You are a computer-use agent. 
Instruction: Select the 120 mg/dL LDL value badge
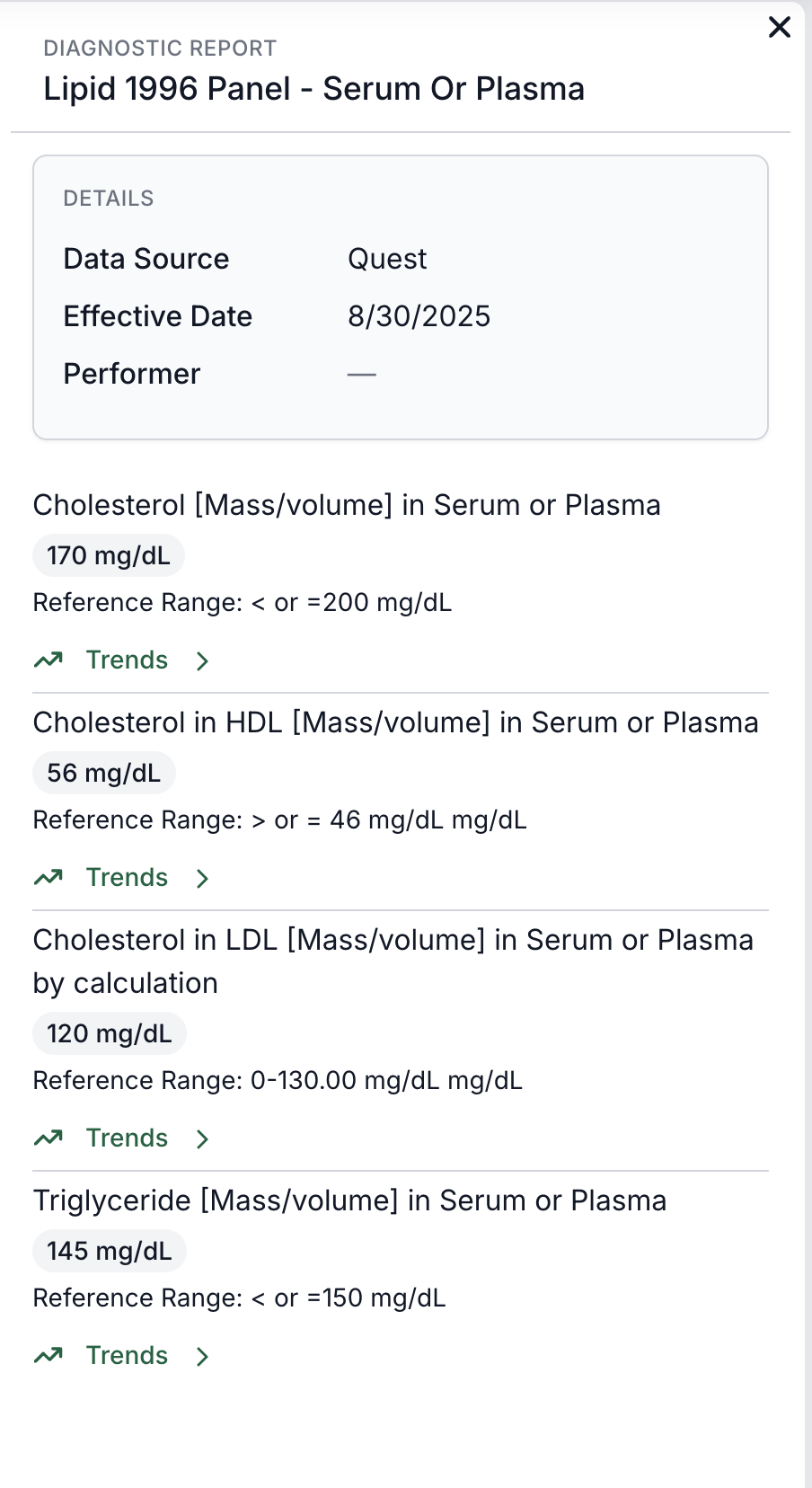(109, 1033)
